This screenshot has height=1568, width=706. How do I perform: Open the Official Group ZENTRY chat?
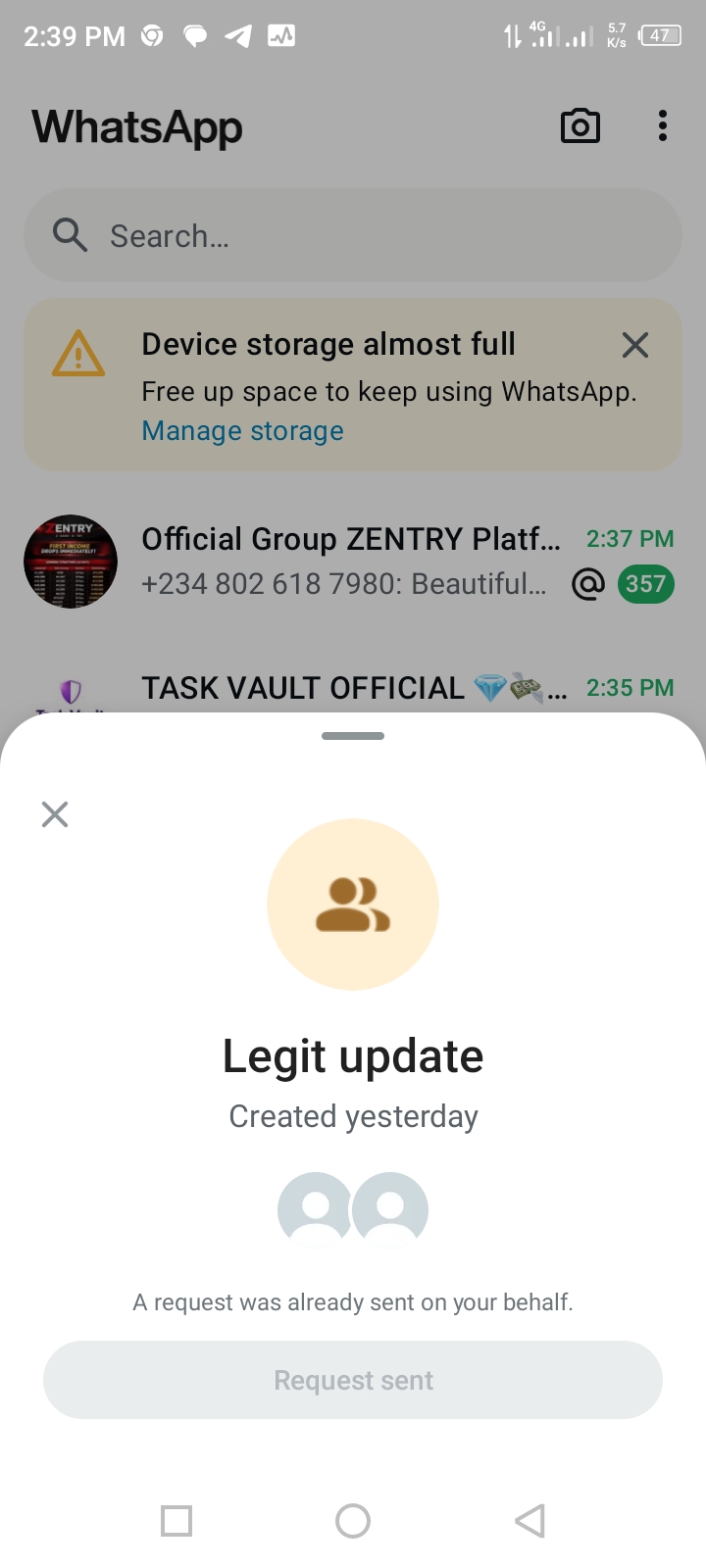351,561
